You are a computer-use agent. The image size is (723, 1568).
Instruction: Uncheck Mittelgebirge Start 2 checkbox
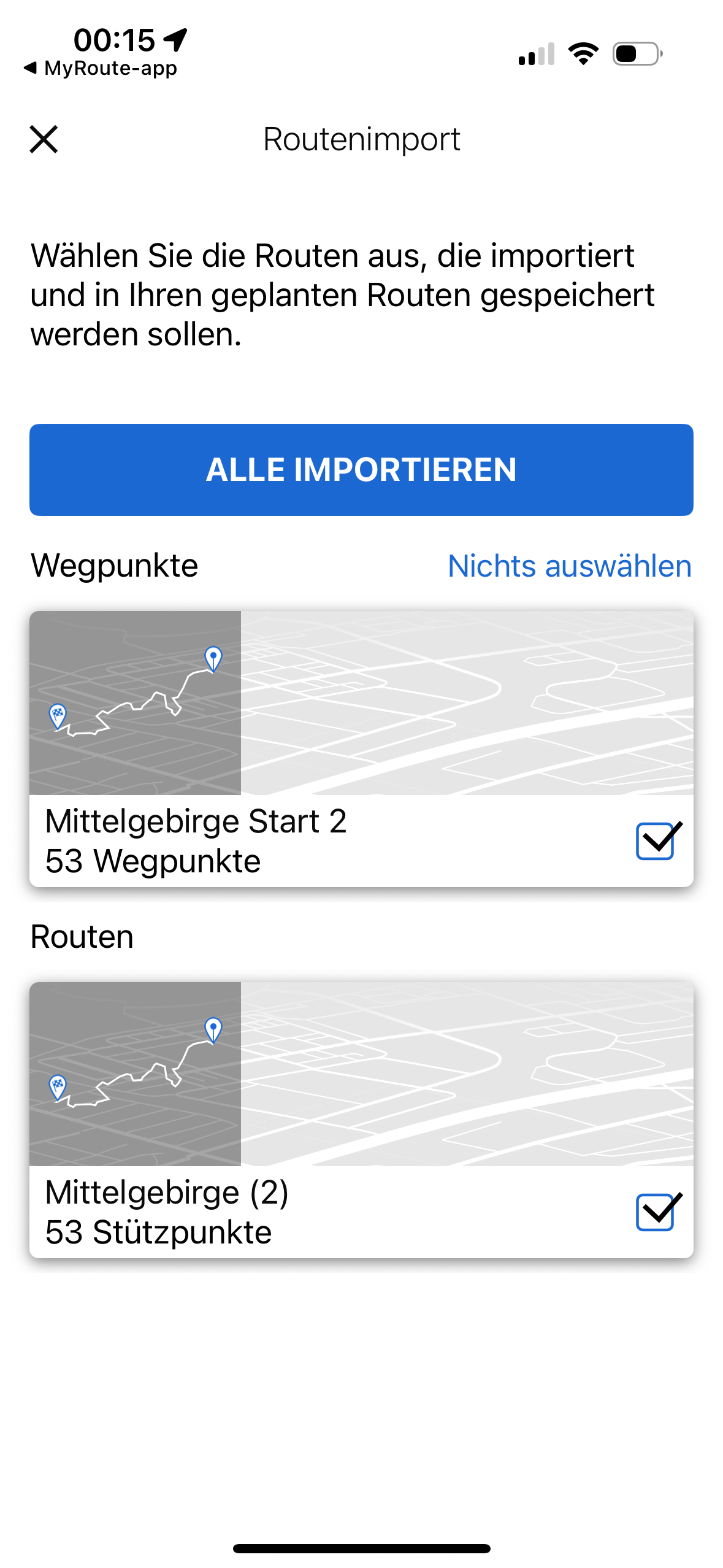(x=657, y=840)
